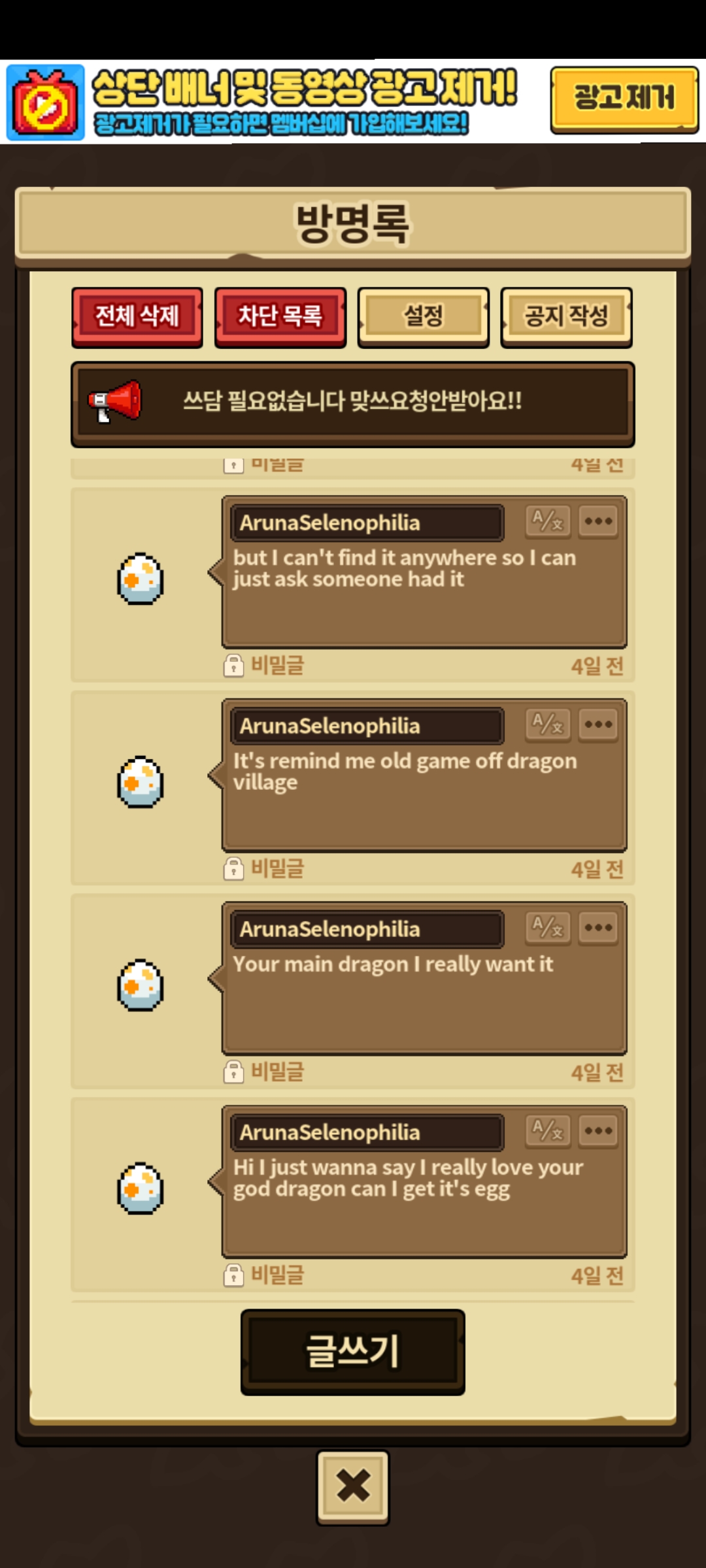Image resolution: width=706 pixels, height=1568 pixels.
Task: Open more options on "but I can't find" message
Action: tap(598, 521)
